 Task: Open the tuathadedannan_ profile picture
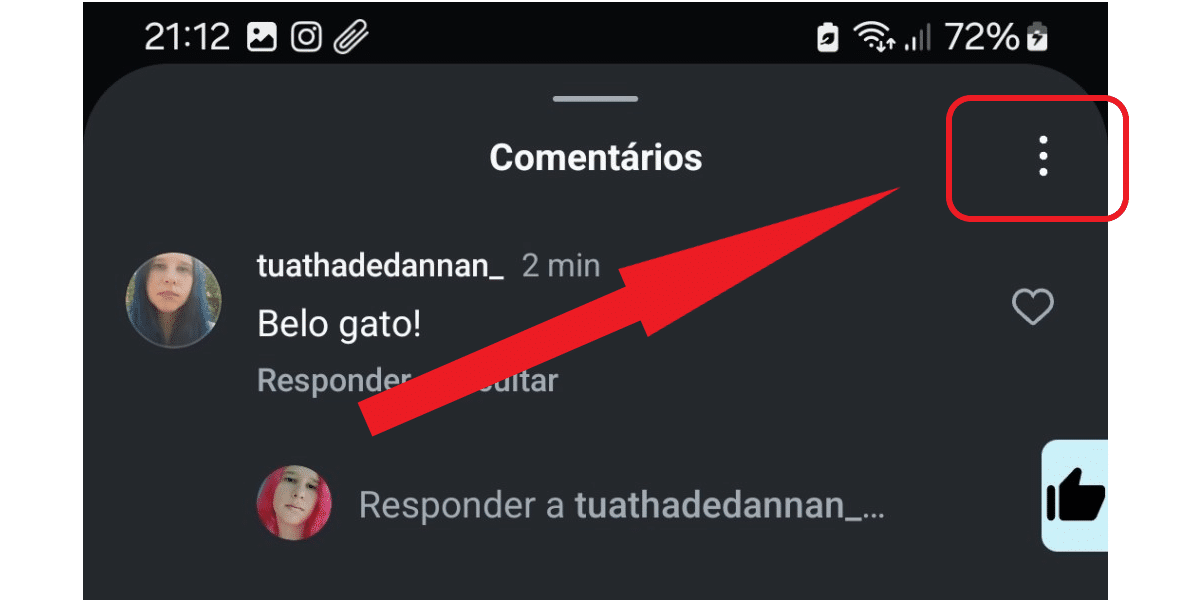(x=173, y=300)
